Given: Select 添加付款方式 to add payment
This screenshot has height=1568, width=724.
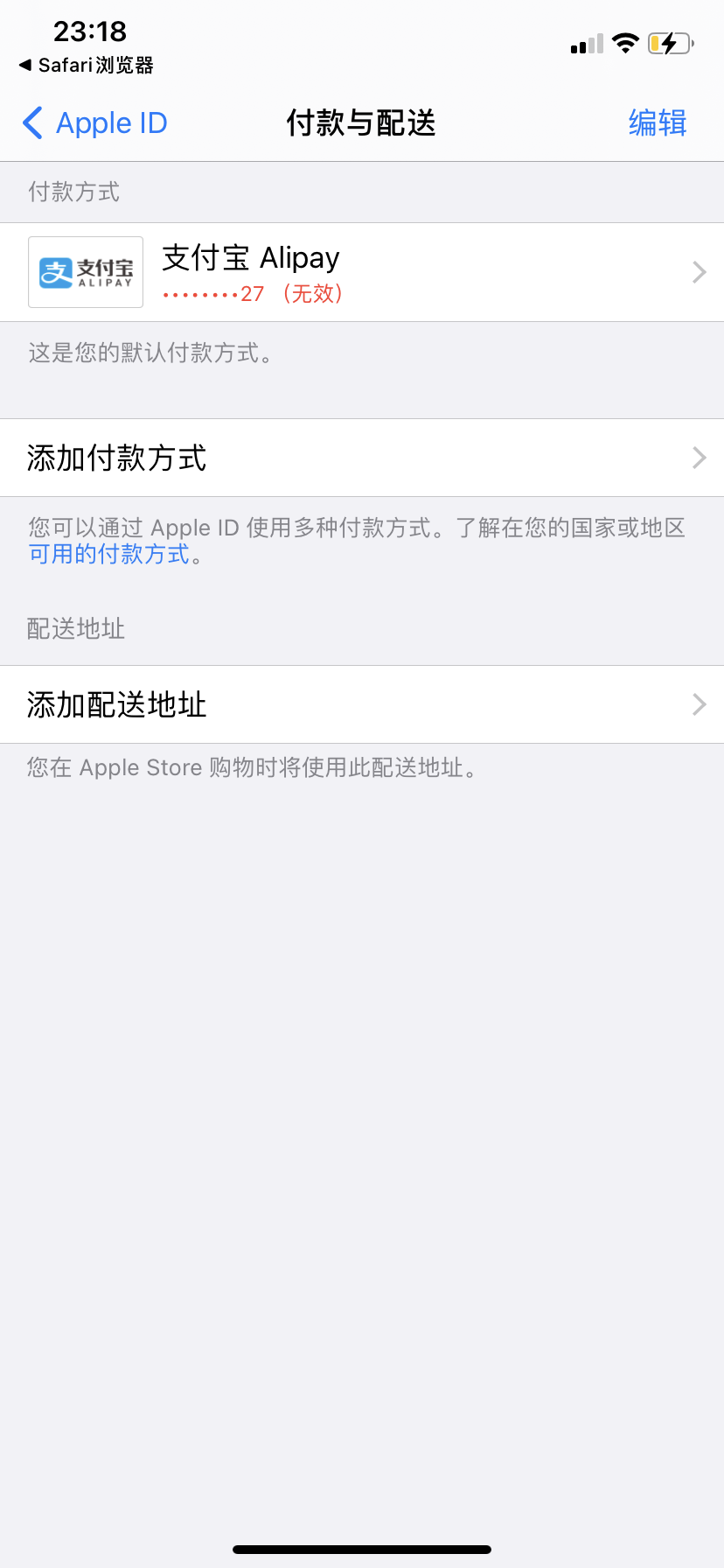Looking at the screenshot, I should pos(362,458).
